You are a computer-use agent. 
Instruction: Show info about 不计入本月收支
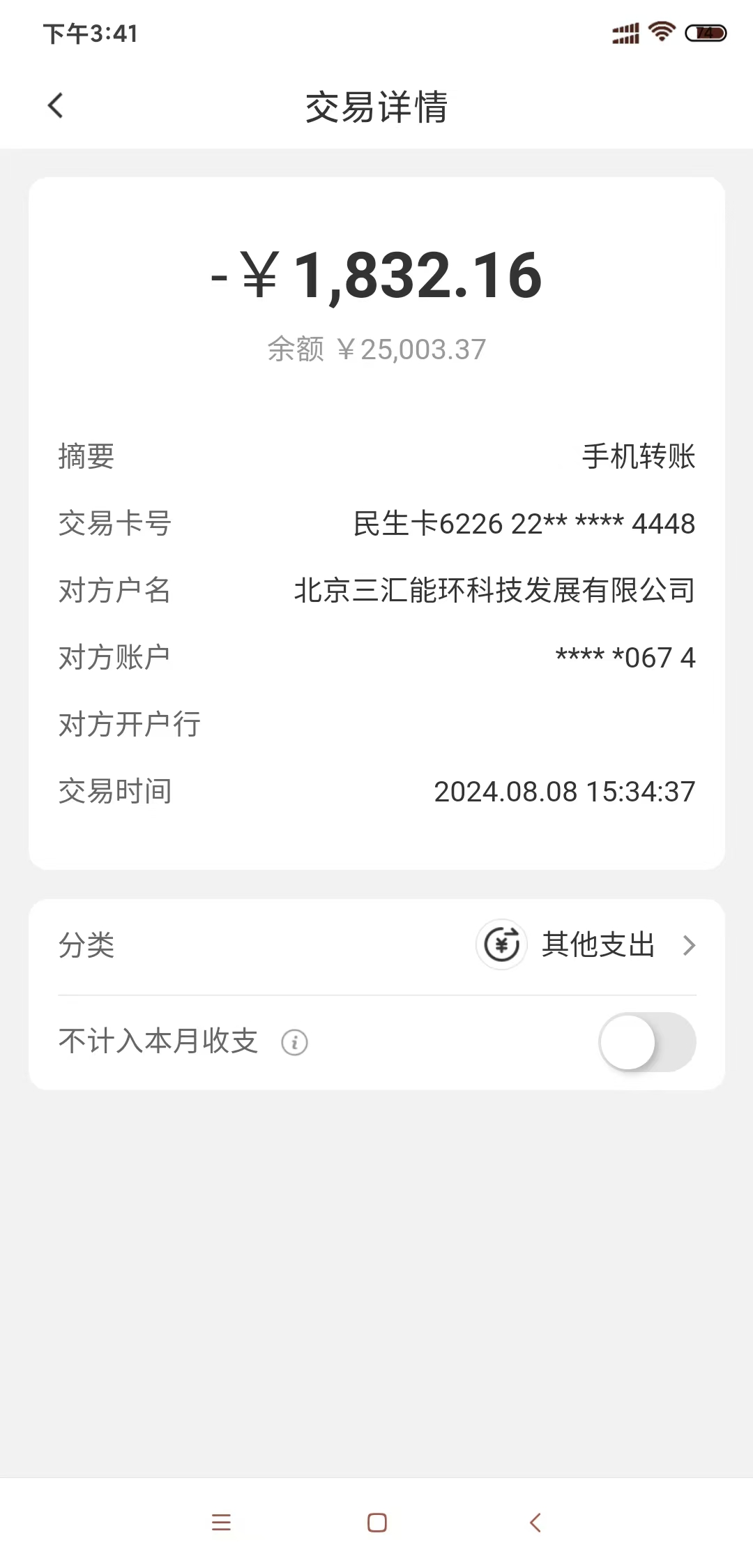tap(294, 1043)
